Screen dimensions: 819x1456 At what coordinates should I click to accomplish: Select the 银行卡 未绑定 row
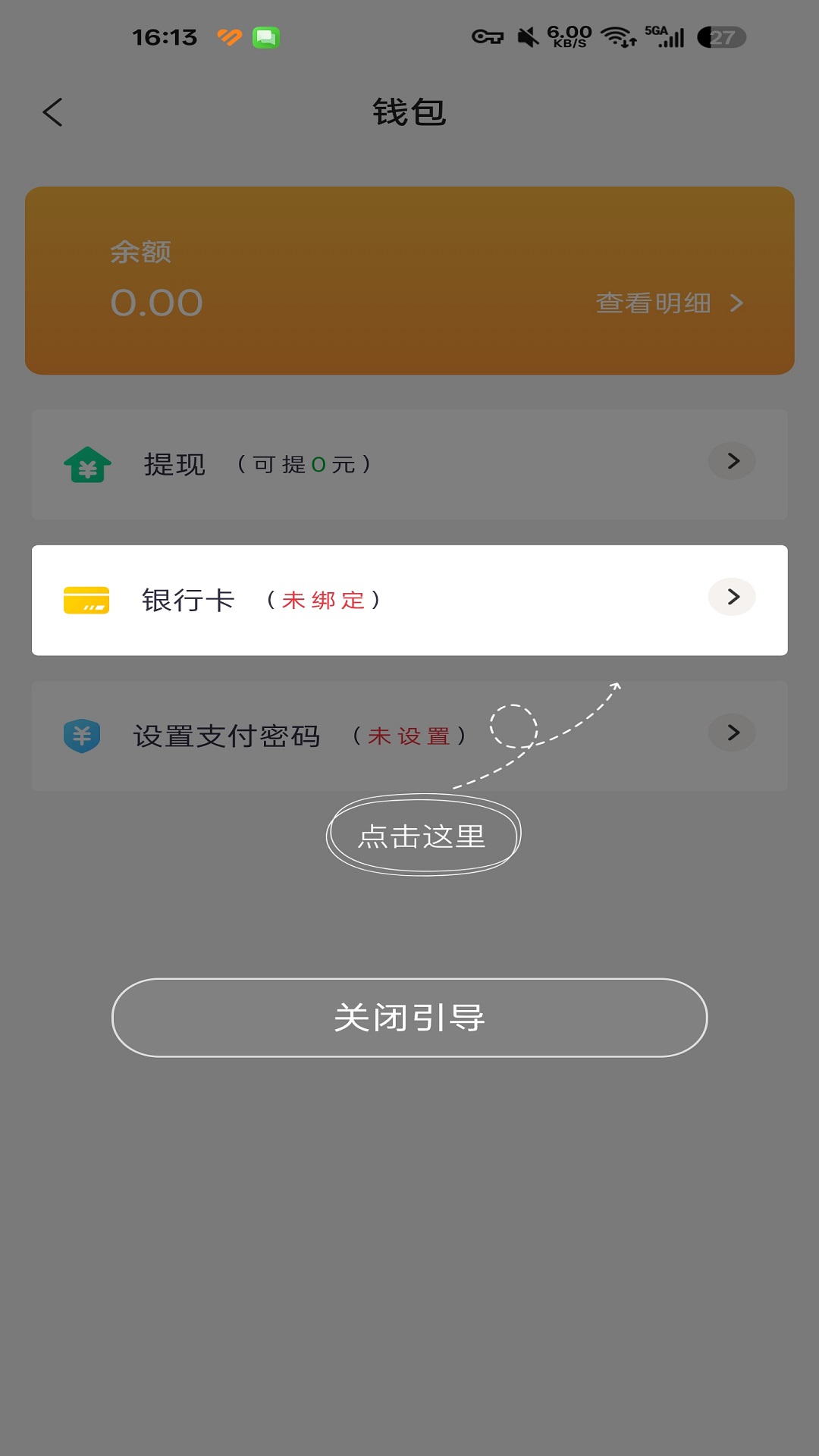[x=409, y=599]
